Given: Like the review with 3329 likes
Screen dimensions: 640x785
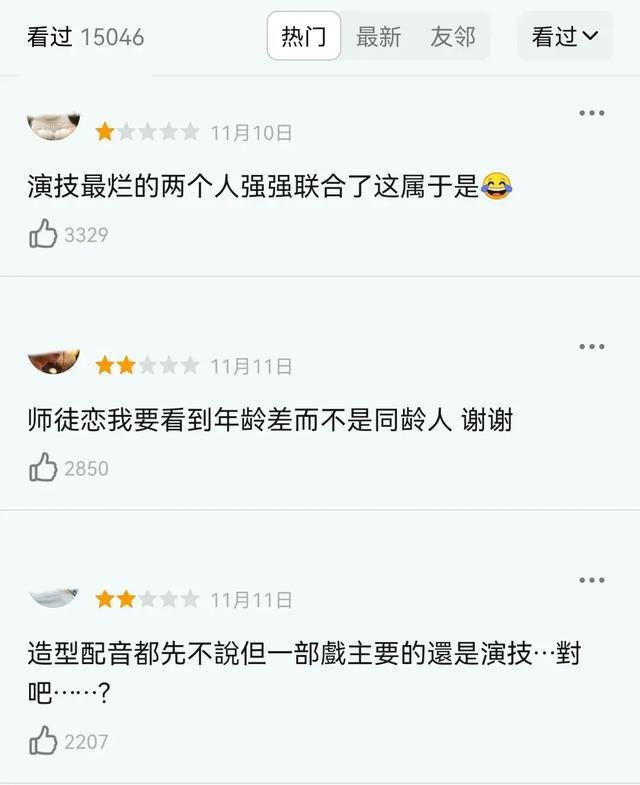Looking at the screenshot, I should (43, 235).
